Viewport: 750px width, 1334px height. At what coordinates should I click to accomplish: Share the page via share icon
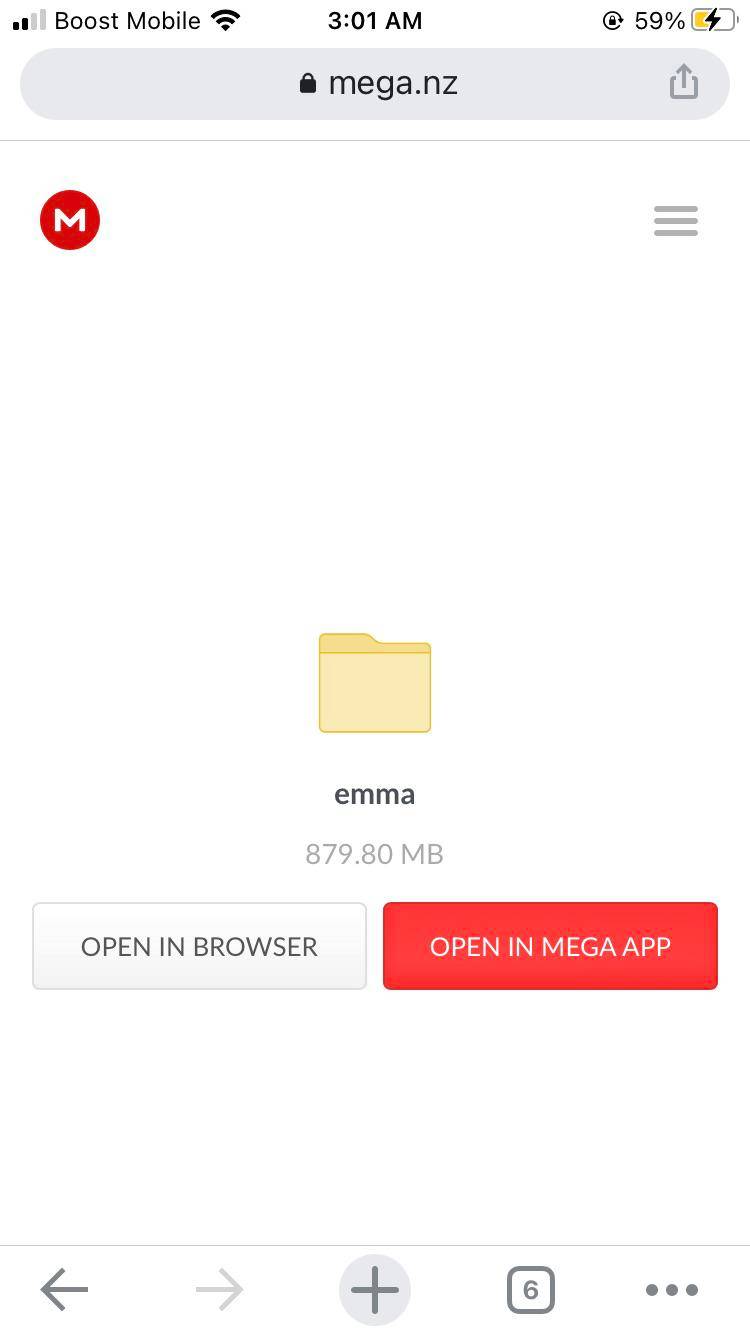pyautogui.click(x=683, y=82)
